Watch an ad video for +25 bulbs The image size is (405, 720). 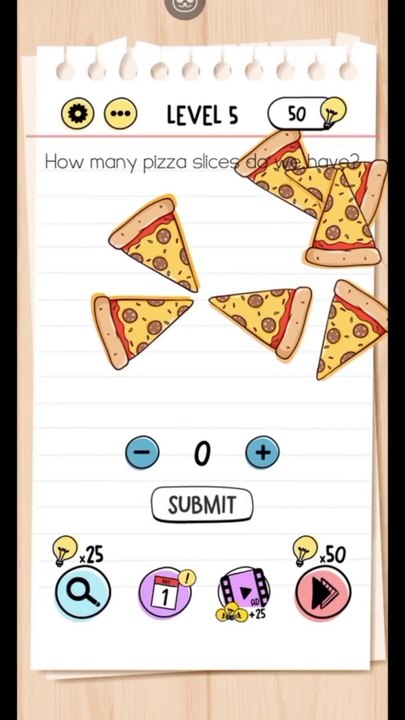point(243,594)
